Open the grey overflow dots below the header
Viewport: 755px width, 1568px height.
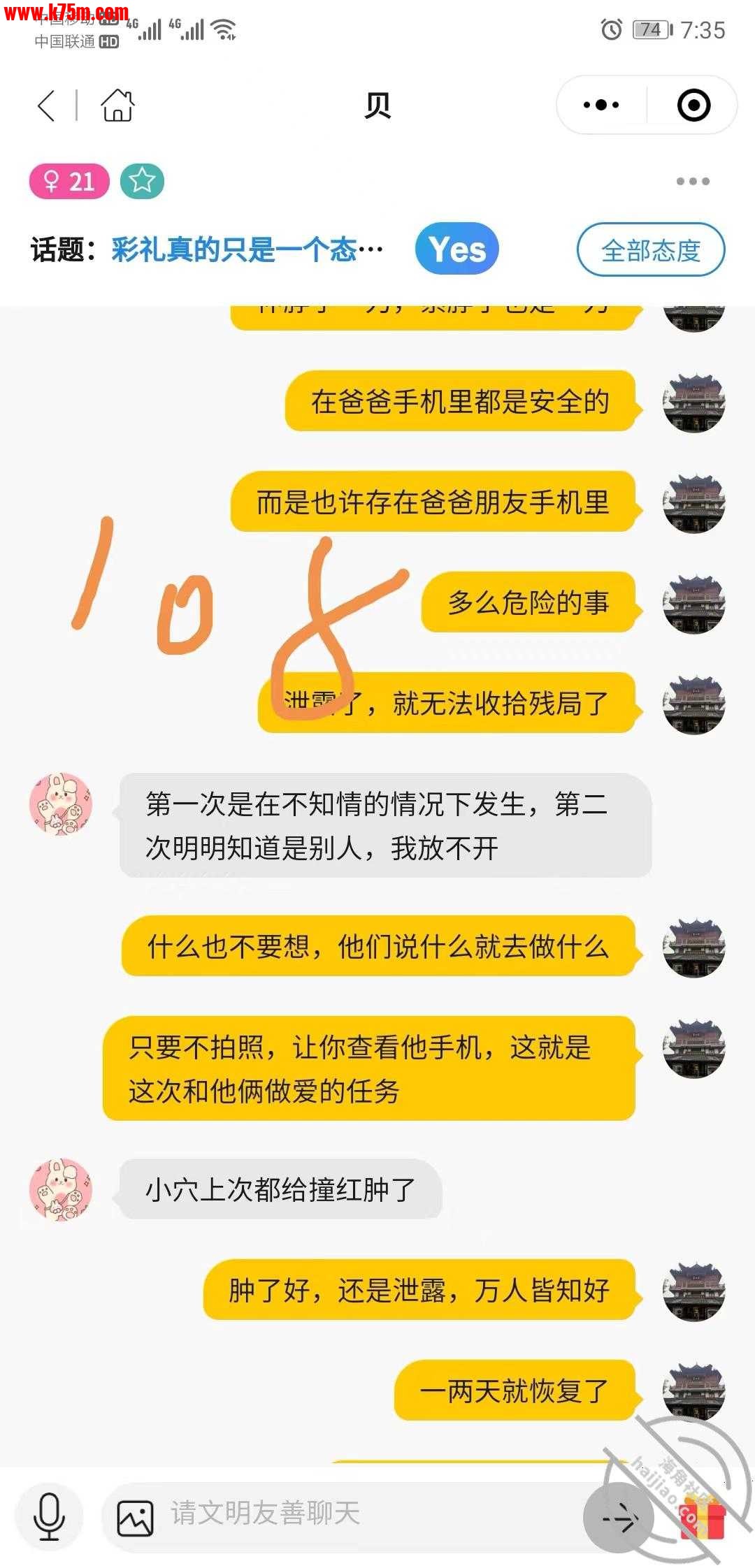[693, 182]
